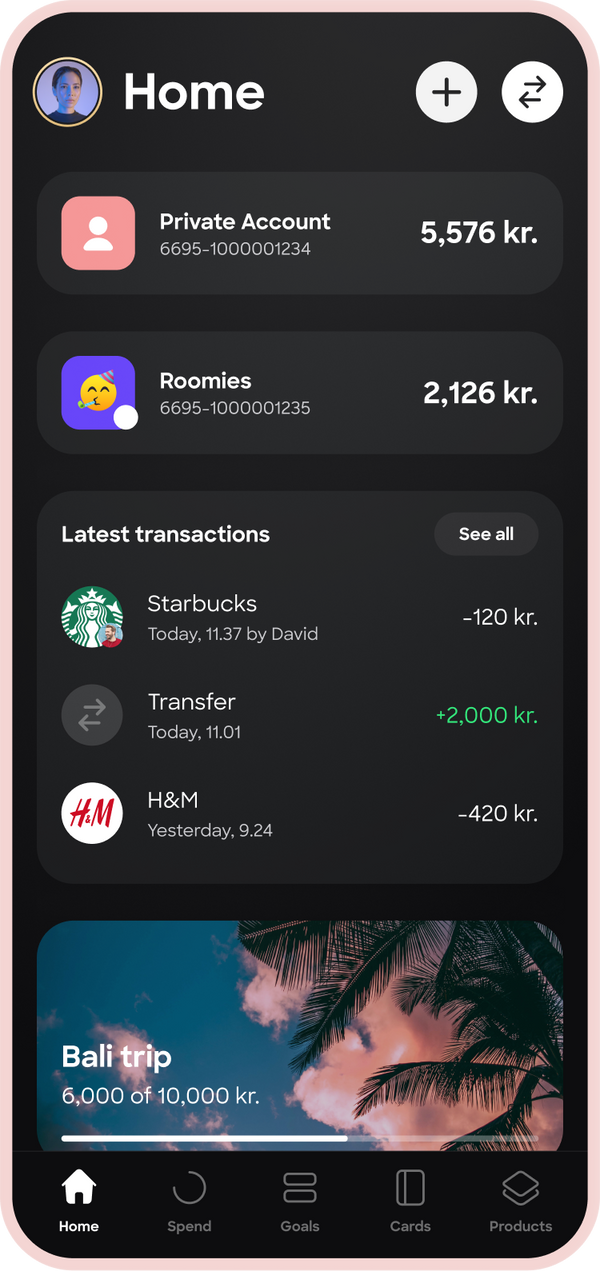Switch to the Spend tab
Viewport: 600px width, 1271px height.
coord(189,1203)
